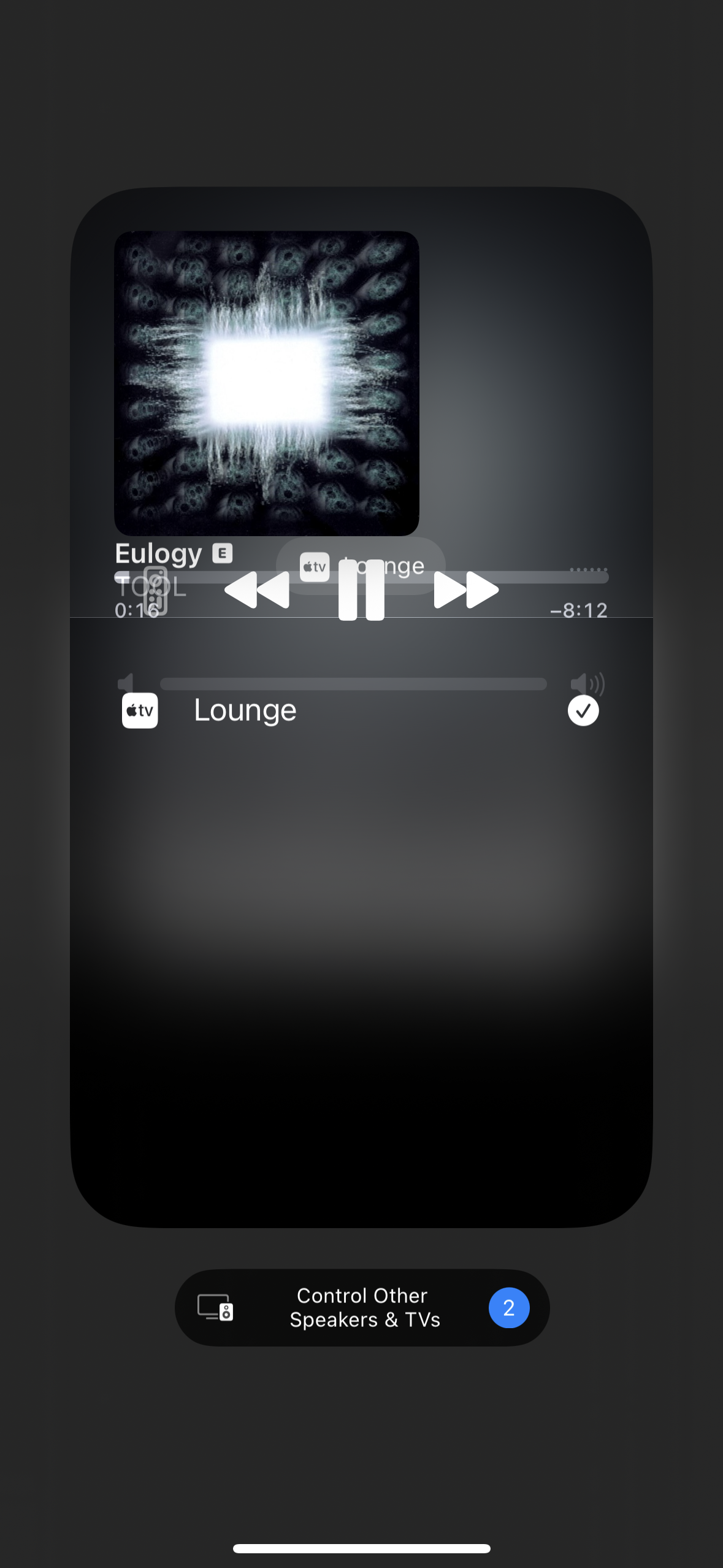Pause the song Eulogy

pyautogui.click(x=362, y=590)
